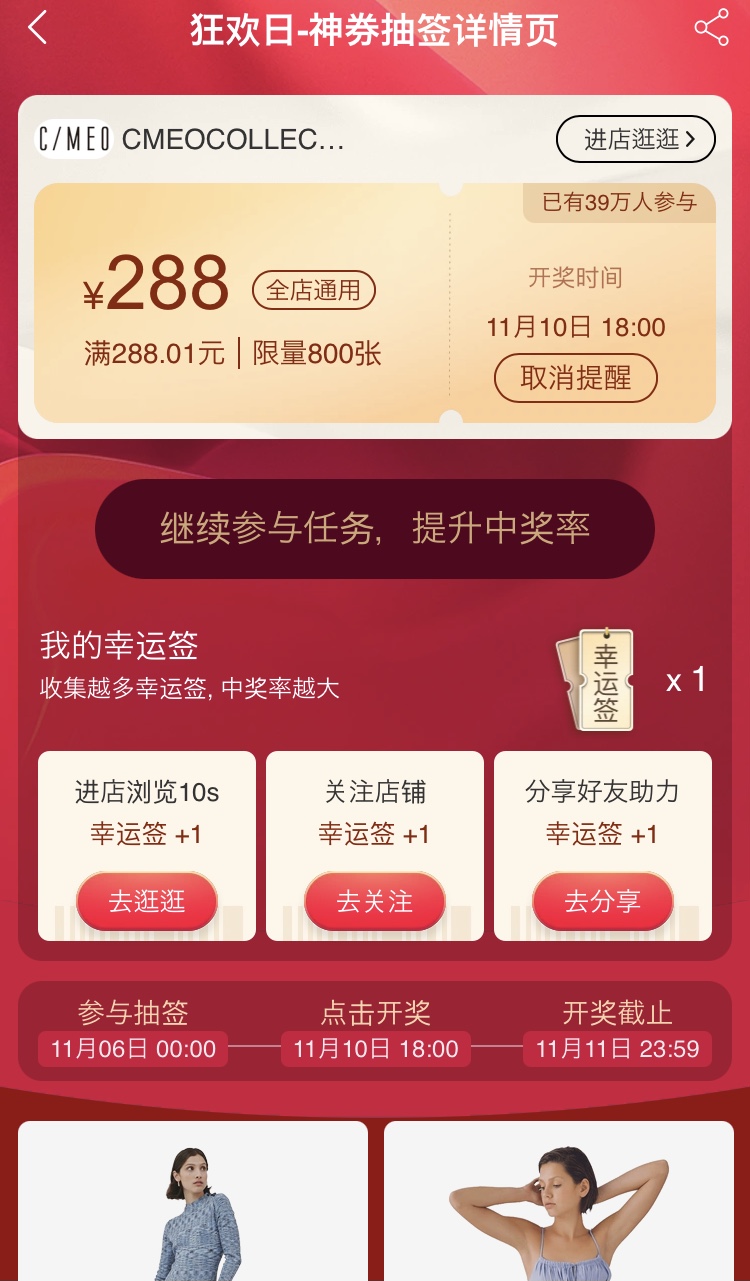Tap 去关注 to follow the store
The height and width of the screenshot is (1281, 750).
click(x=375, y=901)
